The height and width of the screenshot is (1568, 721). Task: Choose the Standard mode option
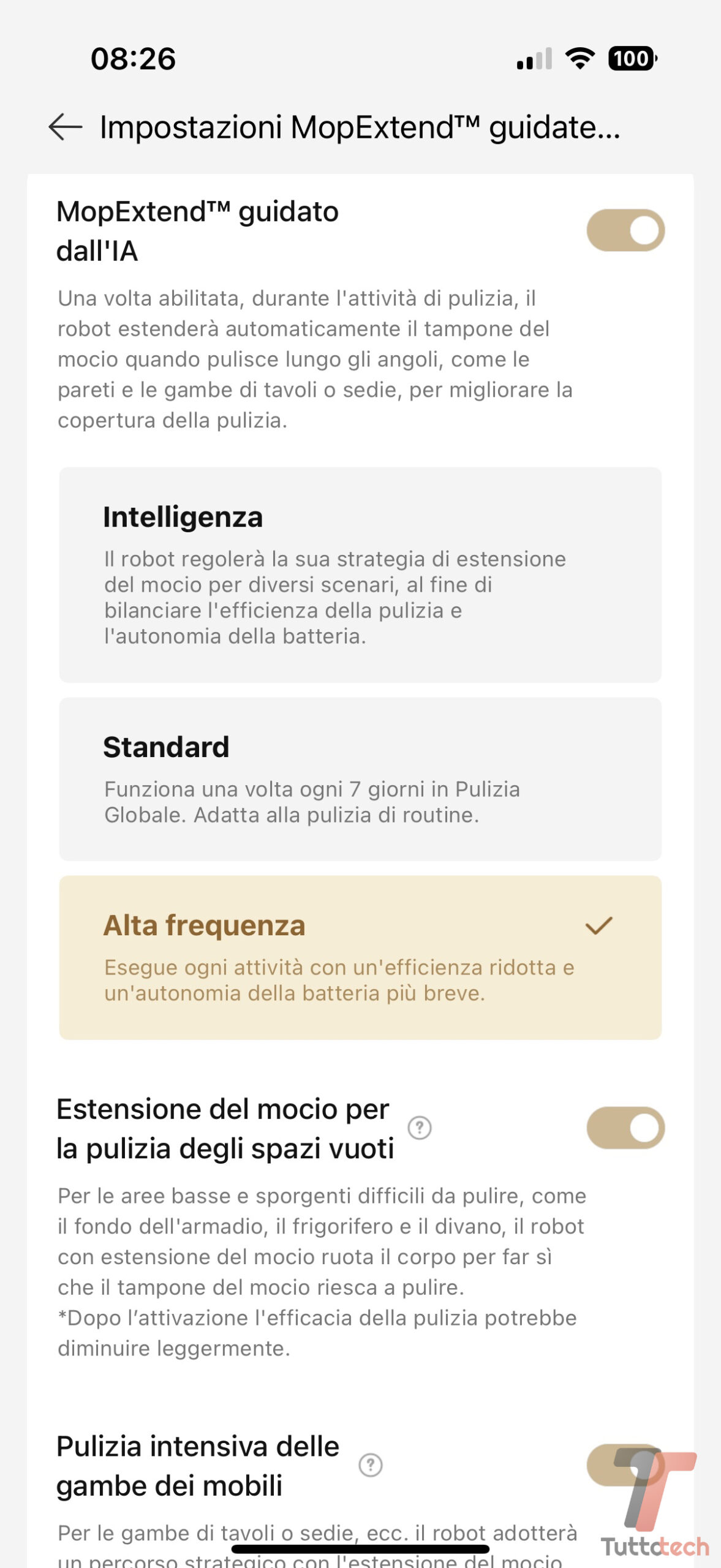[360, 778]
